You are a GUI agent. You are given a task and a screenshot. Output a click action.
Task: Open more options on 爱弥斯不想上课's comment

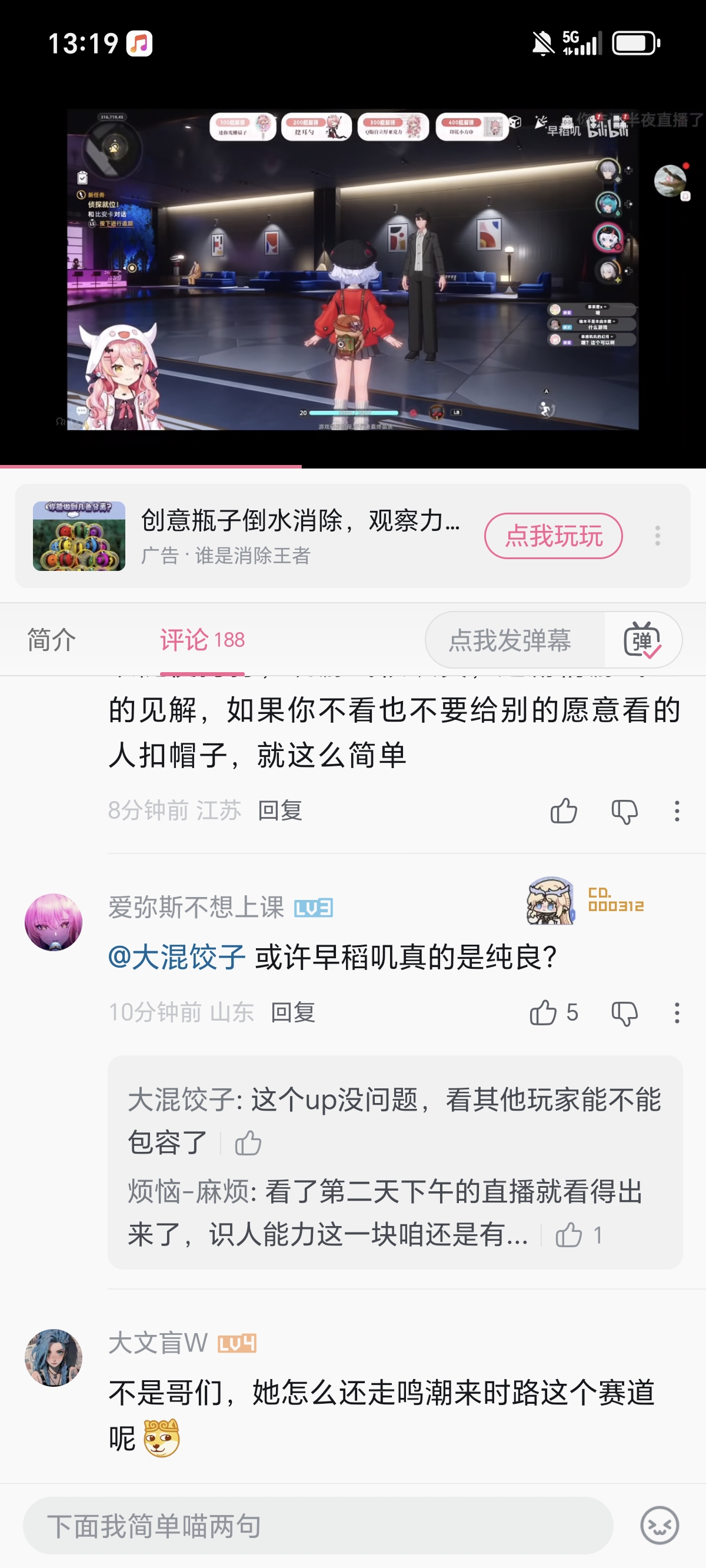pos(677,1013)
